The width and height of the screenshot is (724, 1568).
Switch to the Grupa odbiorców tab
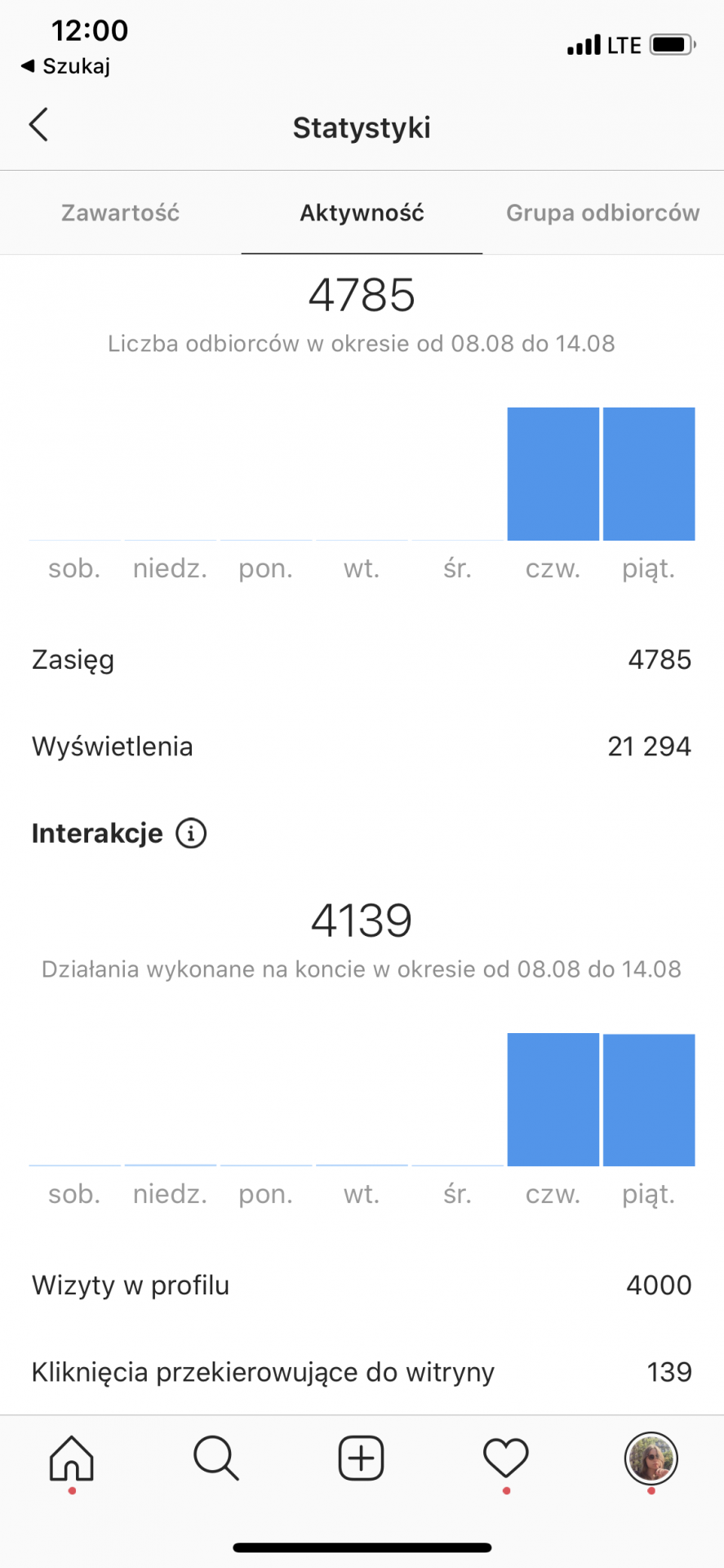(x=603, y=212)
